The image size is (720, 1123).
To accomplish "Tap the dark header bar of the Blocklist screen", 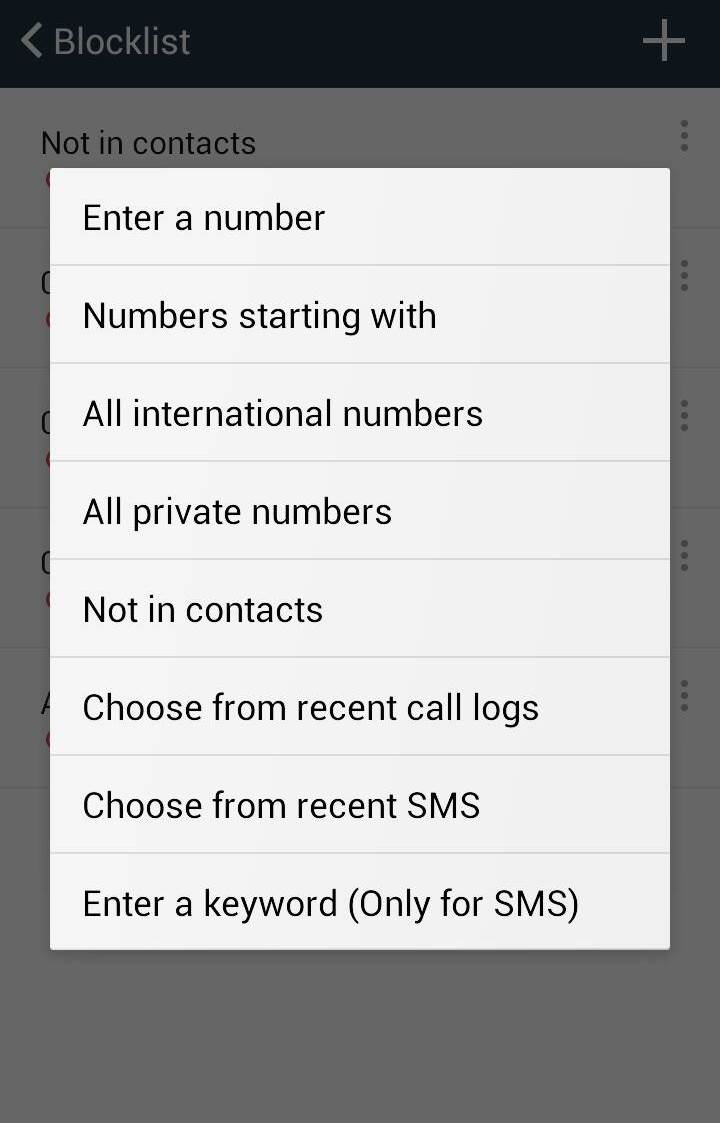I will (400, 42).
